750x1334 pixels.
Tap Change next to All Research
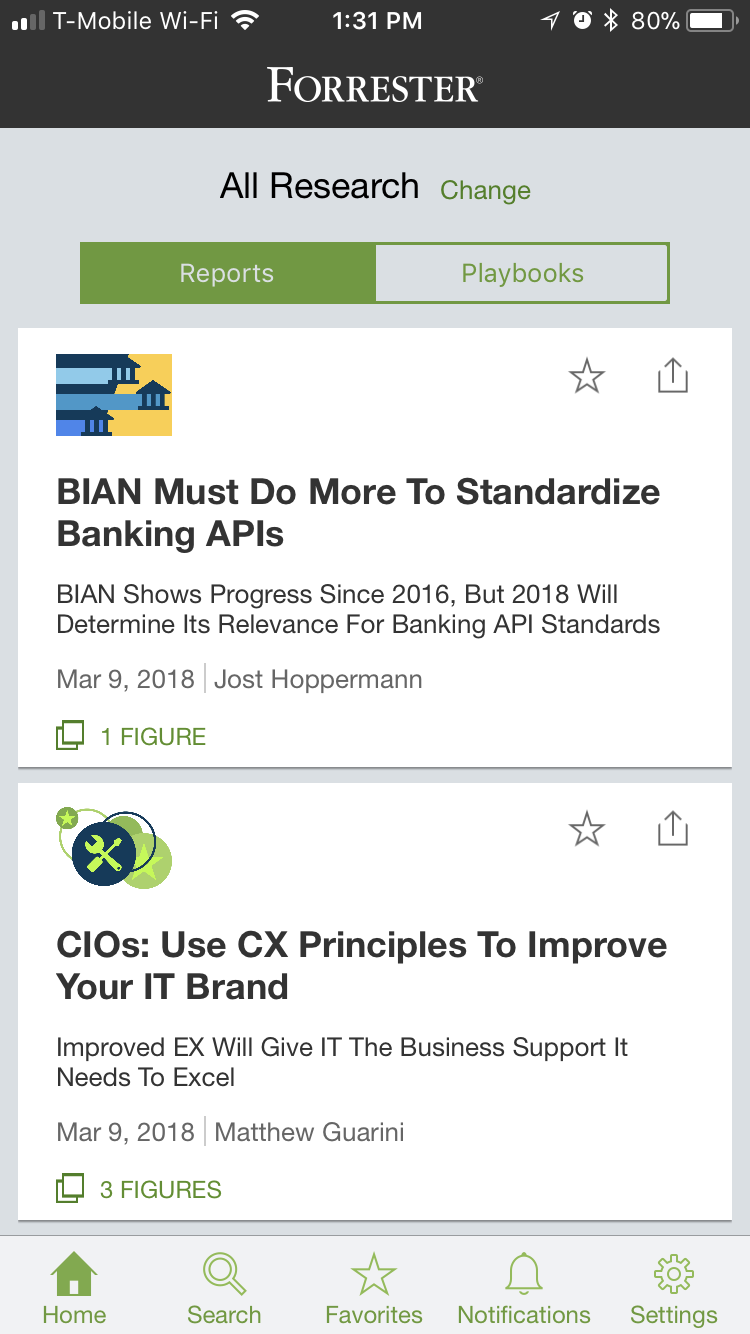485,190
